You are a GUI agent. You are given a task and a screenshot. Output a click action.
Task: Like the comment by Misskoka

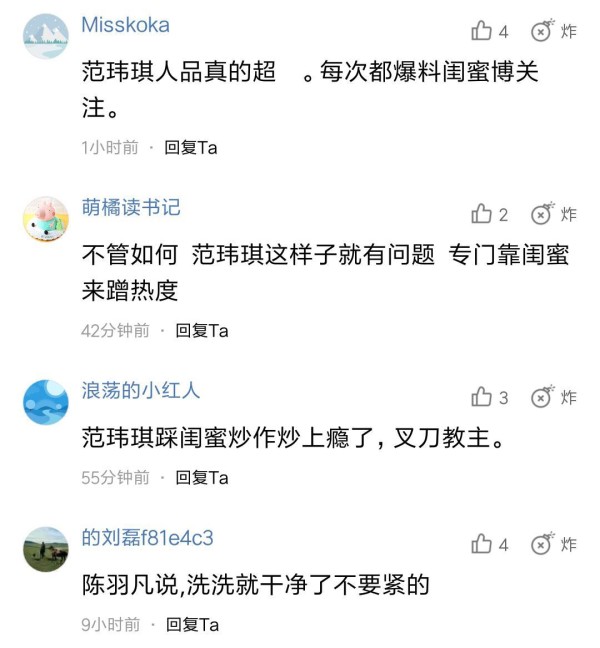(482, 32)
